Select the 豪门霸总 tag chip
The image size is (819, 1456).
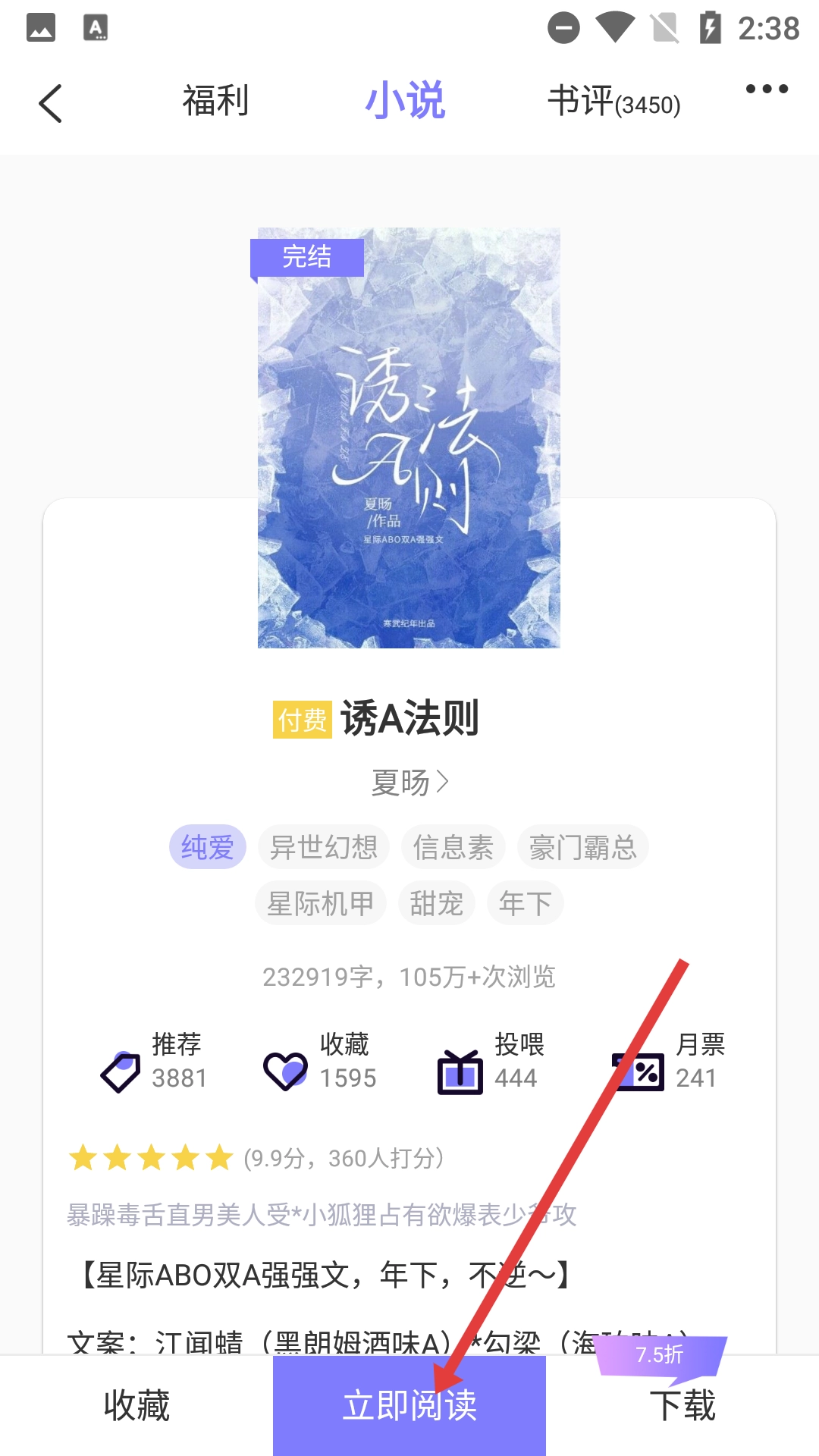pos(582,847)
